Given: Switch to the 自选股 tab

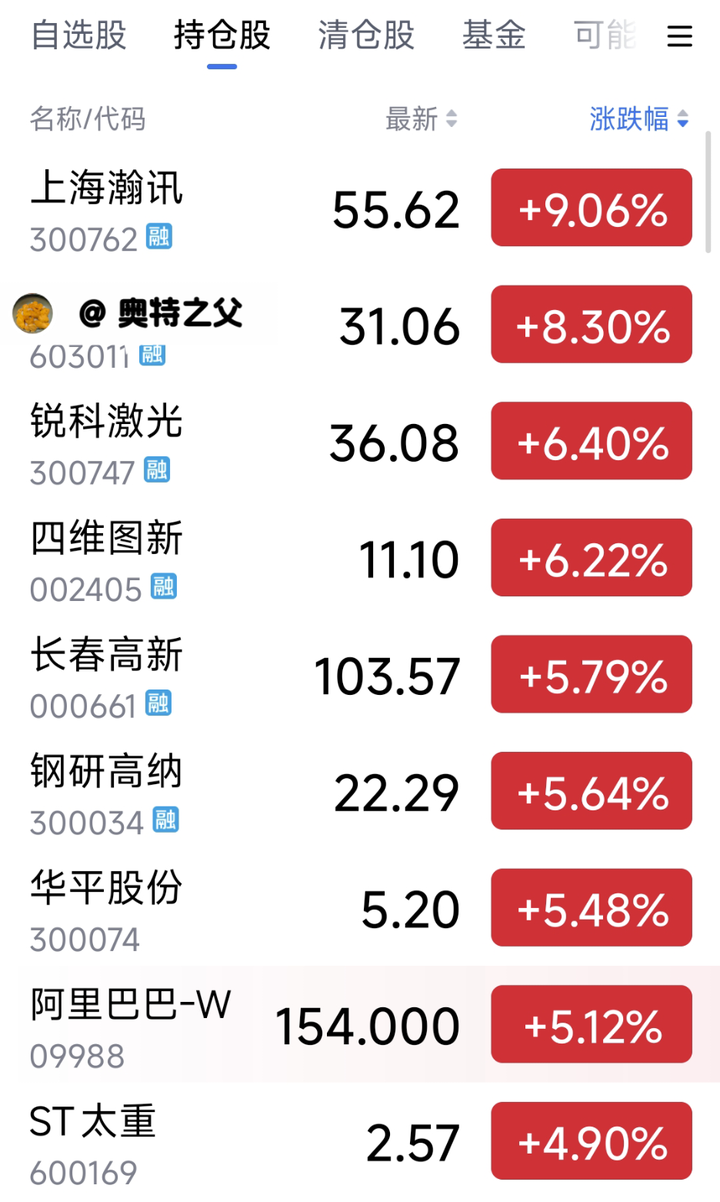Looking at the screenshot, I should pyautogui.click(x=79, y=36).
